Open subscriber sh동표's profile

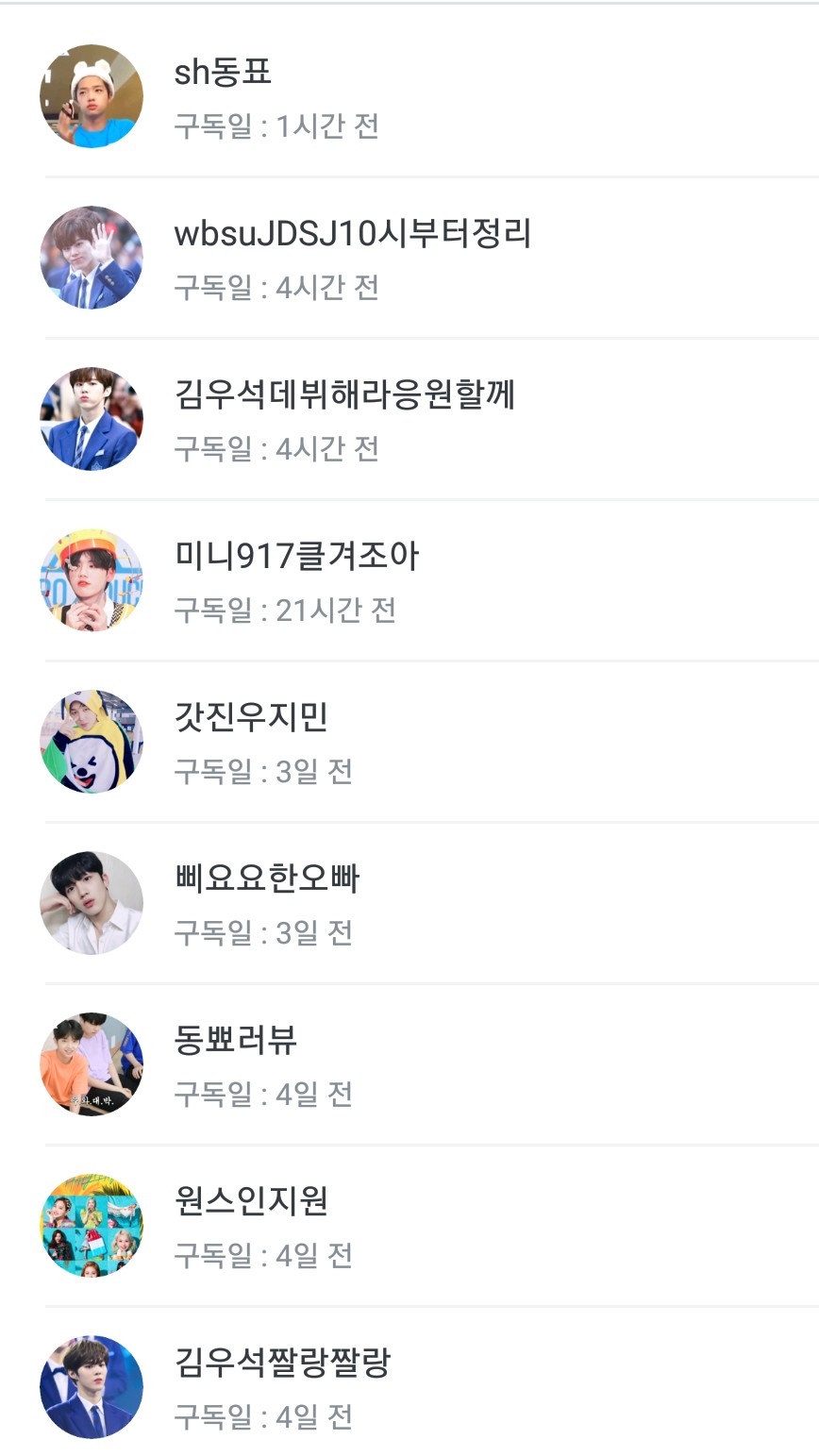coord(223,73)
